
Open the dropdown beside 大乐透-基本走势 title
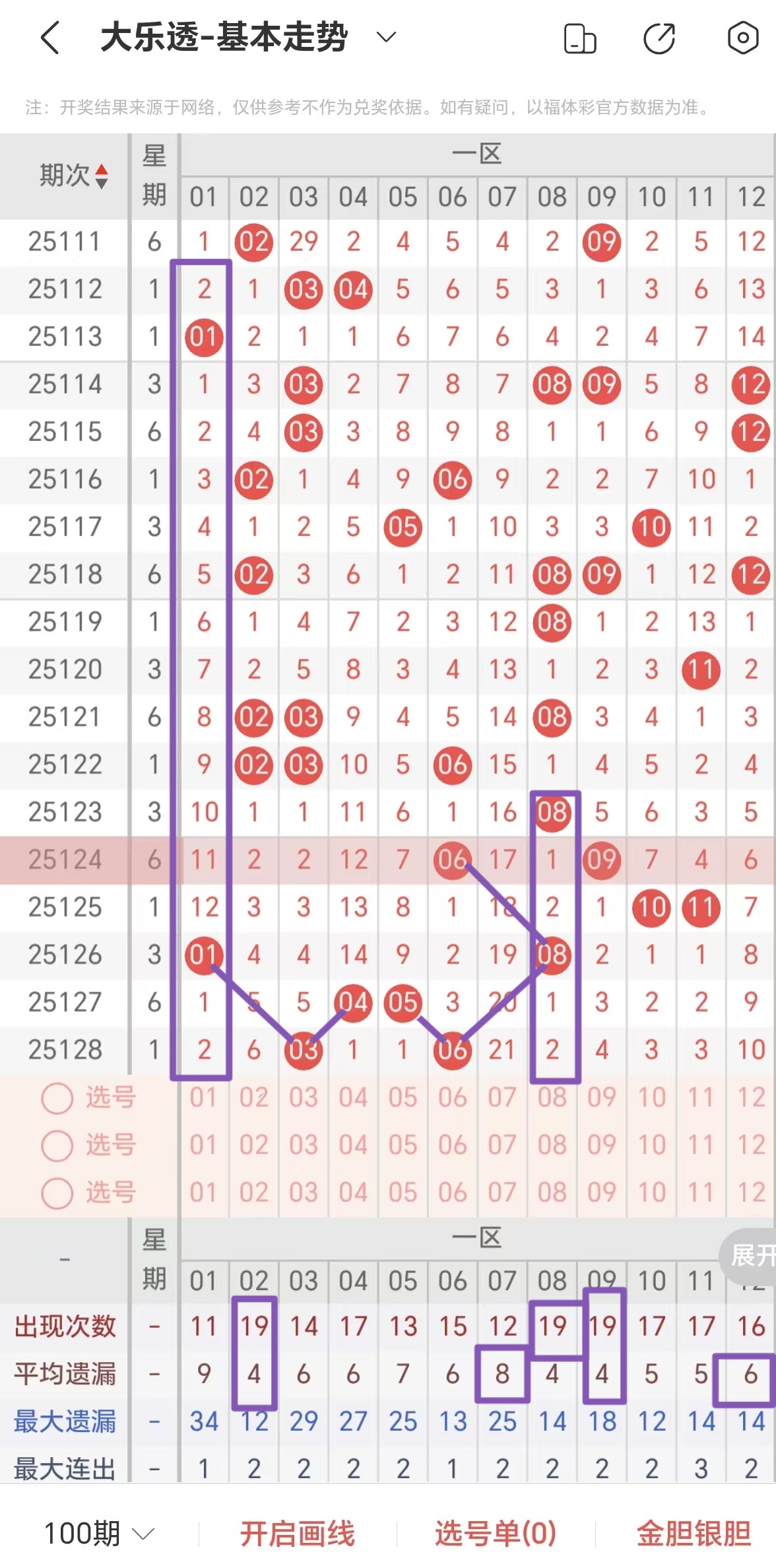387,38
